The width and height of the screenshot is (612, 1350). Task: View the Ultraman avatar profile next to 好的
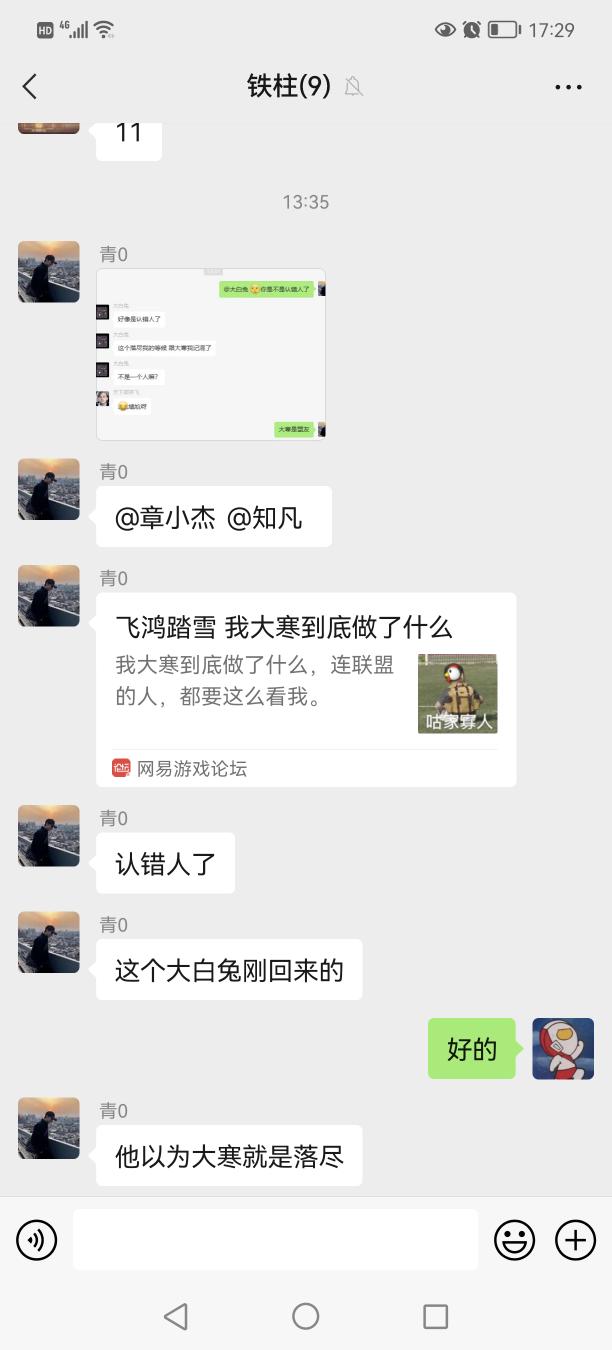(563, 1048)
